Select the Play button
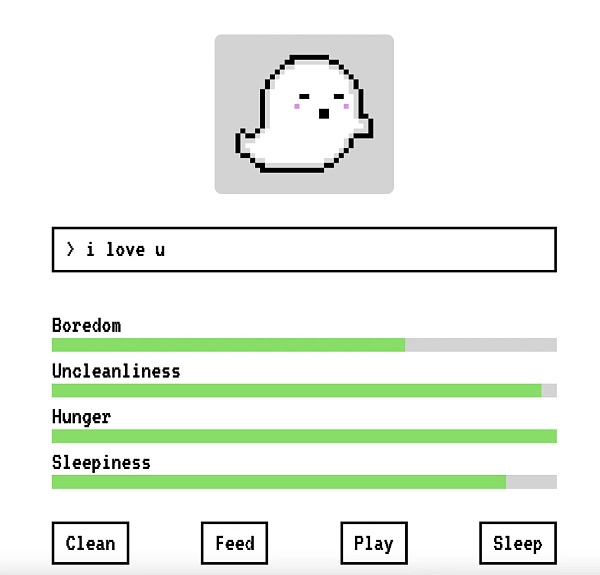Image resolution: width=600 pixels, height=575 pixels. click(x=373, y=543)
